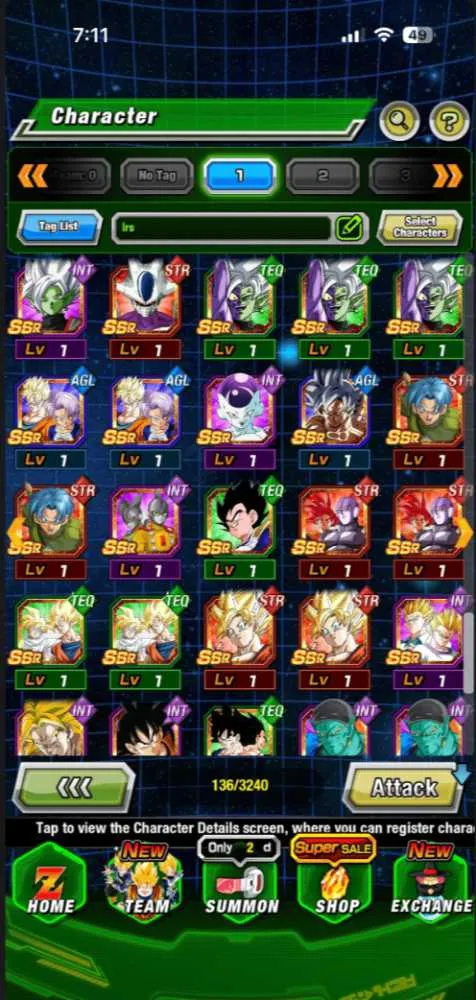Switch to the No Tag tab
Screen dimensions: 476x1000
[x=156, y=175]
